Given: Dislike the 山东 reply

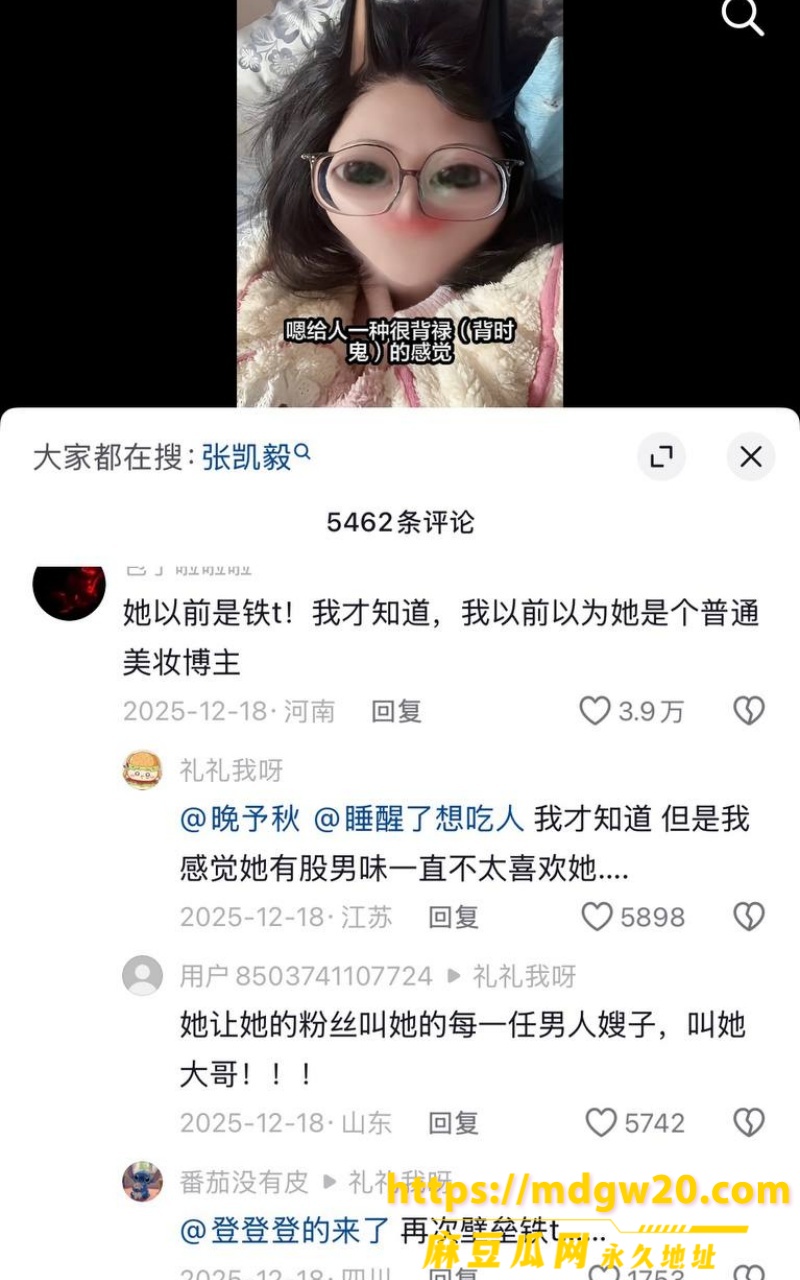Looking at the screenshot, I should click(x=748, y=1123).
